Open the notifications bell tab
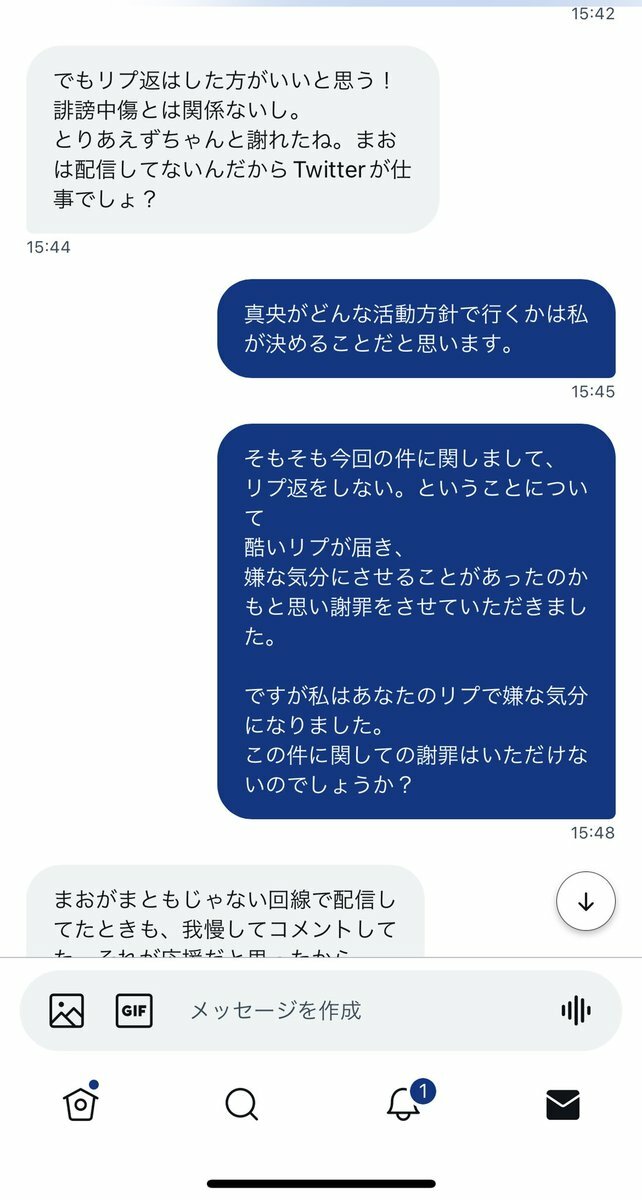Screen dimensions: 642x1200 pos(403,1104)
